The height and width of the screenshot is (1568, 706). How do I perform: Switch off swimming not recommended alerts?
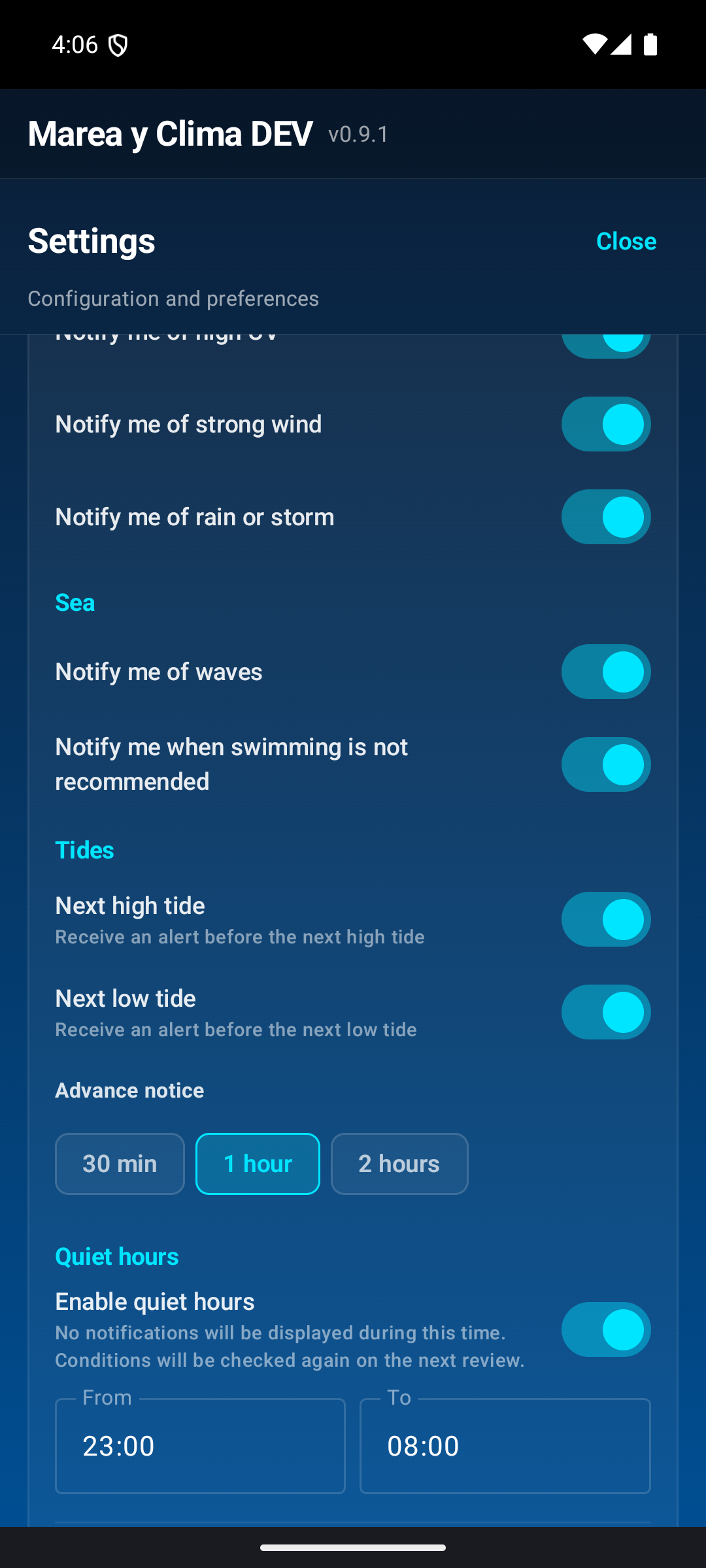(x=606, y=764)
